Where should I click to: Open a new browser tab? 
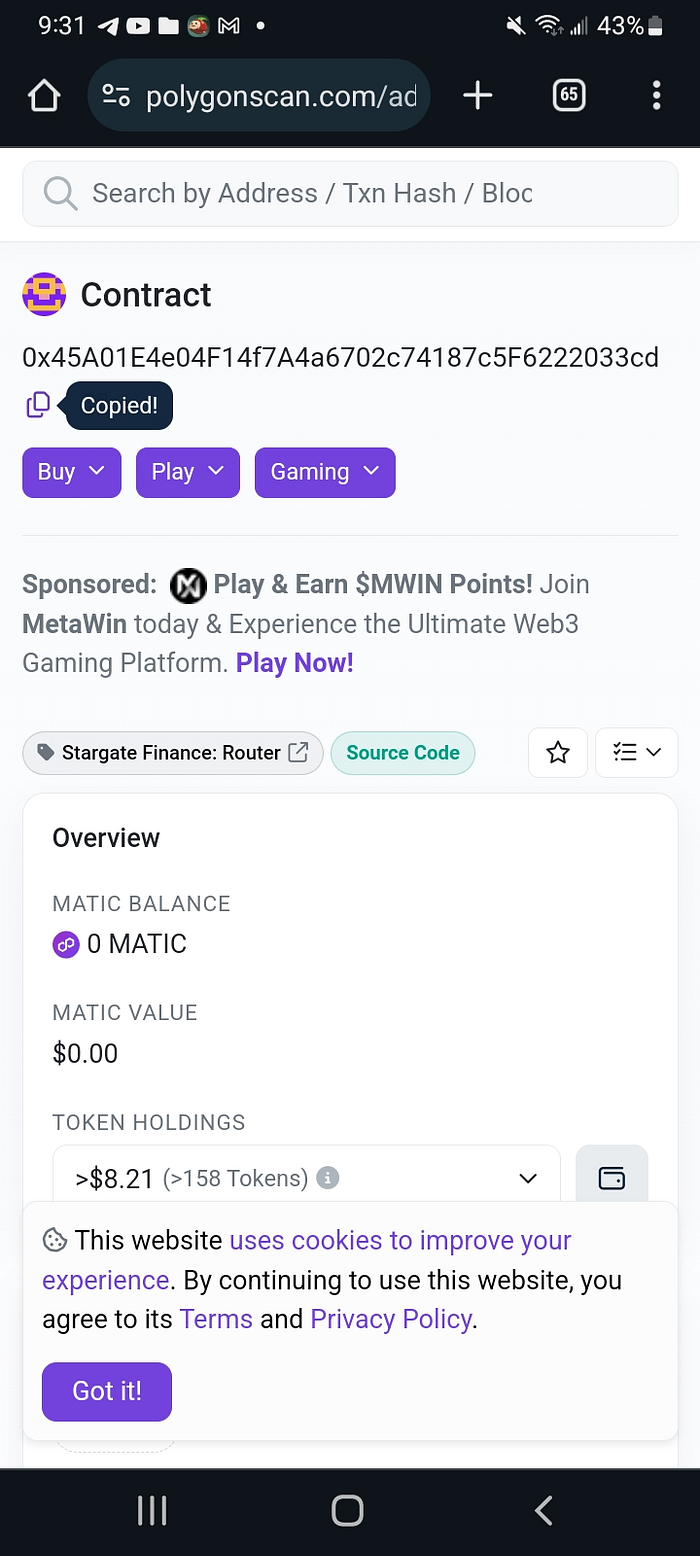(478, 96)
